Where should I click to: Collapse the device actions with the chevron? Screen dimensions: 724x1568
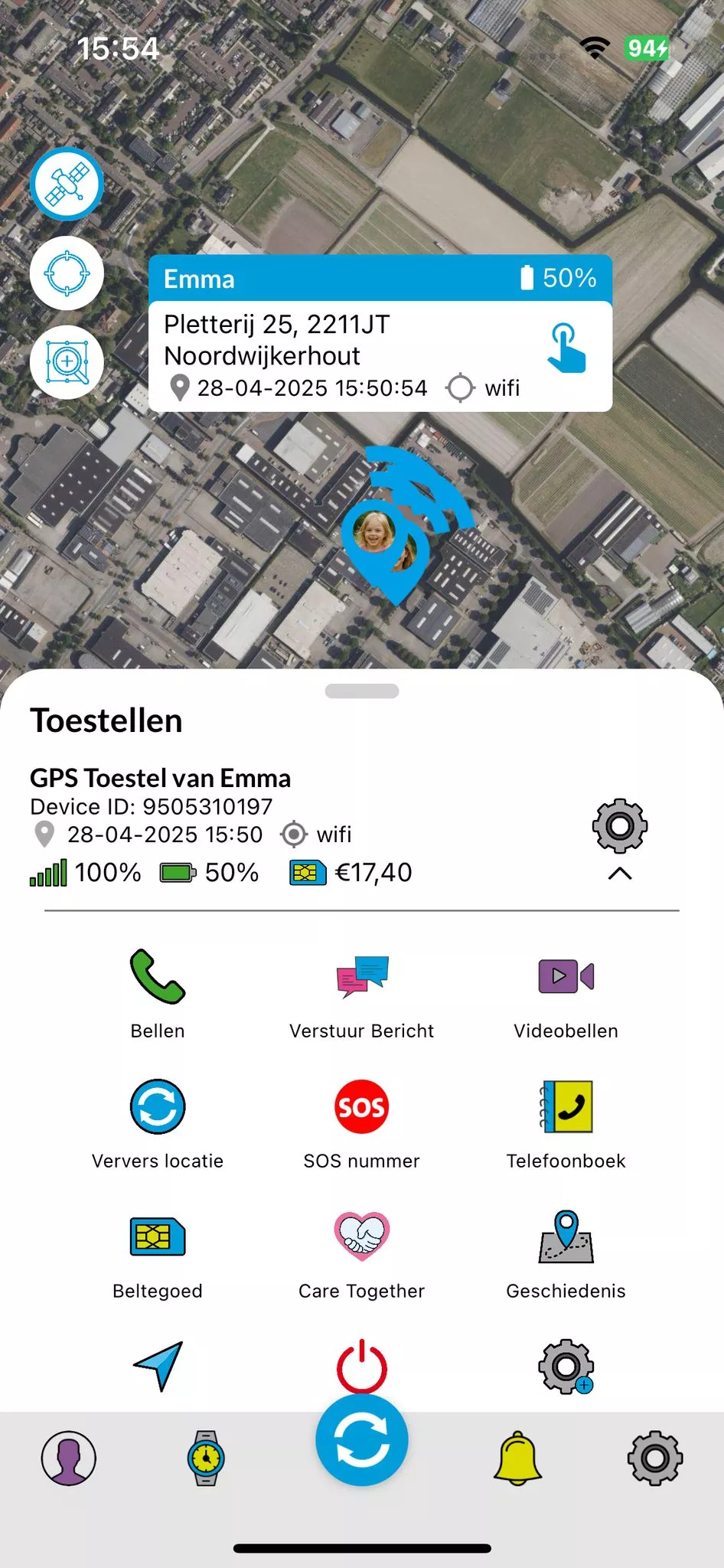tap(619, 874)
